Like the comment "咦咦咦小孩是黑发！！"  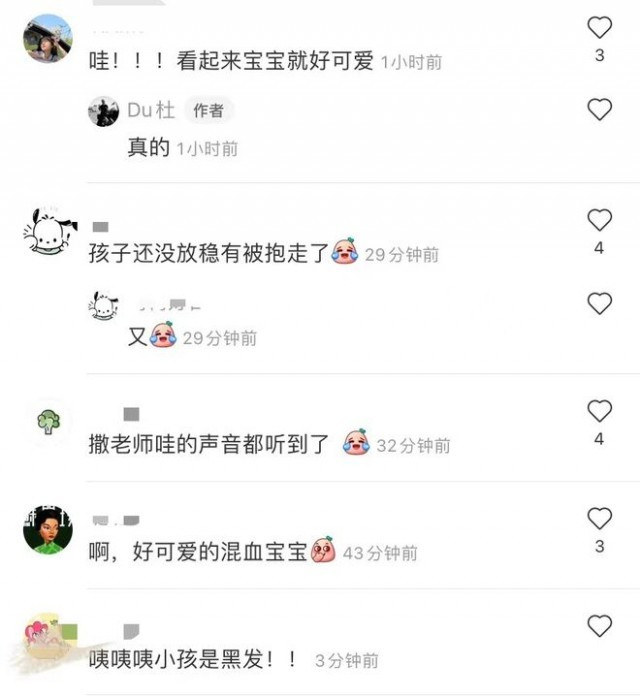pos(599,627)
